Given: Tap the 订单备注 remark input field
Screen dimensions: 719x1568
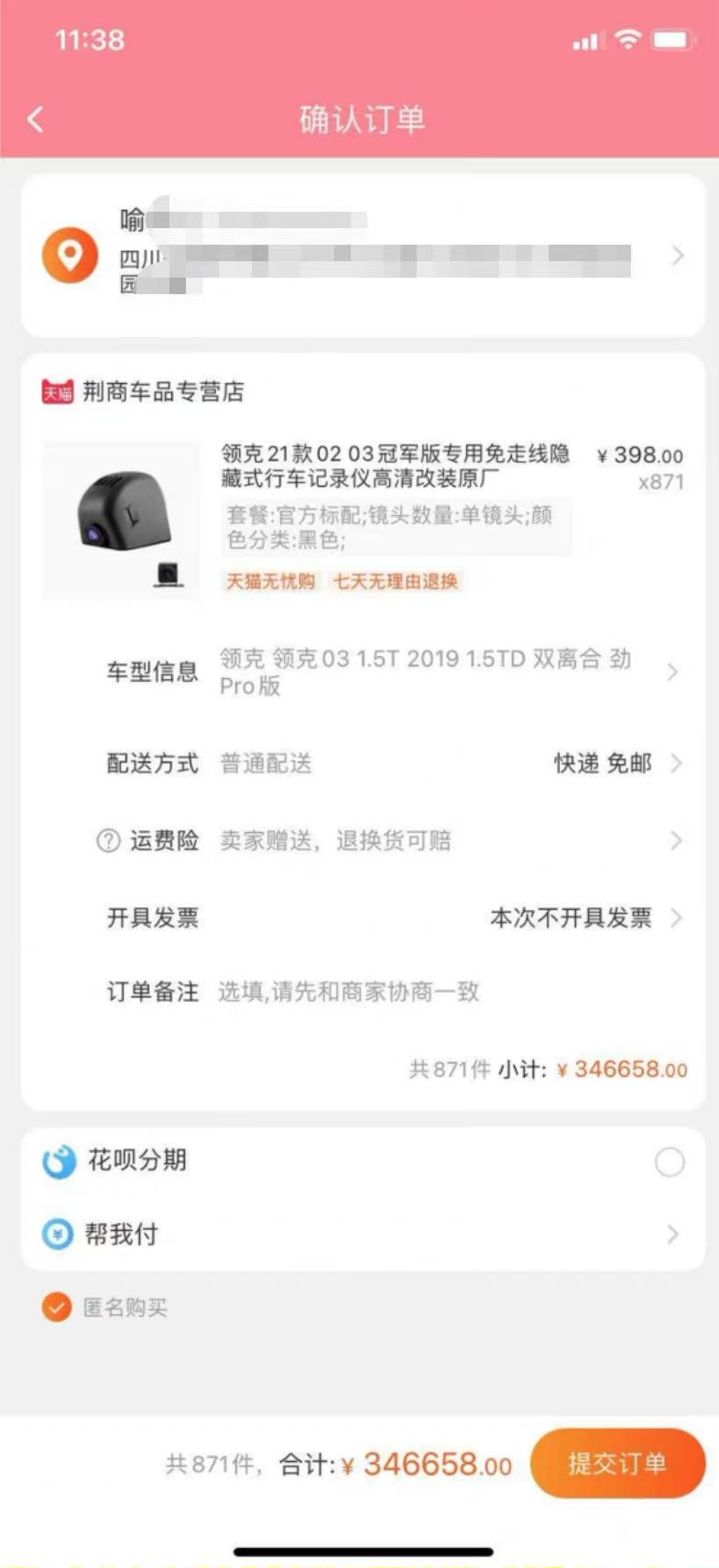Looking at the screenshot, I should [348, 992].
